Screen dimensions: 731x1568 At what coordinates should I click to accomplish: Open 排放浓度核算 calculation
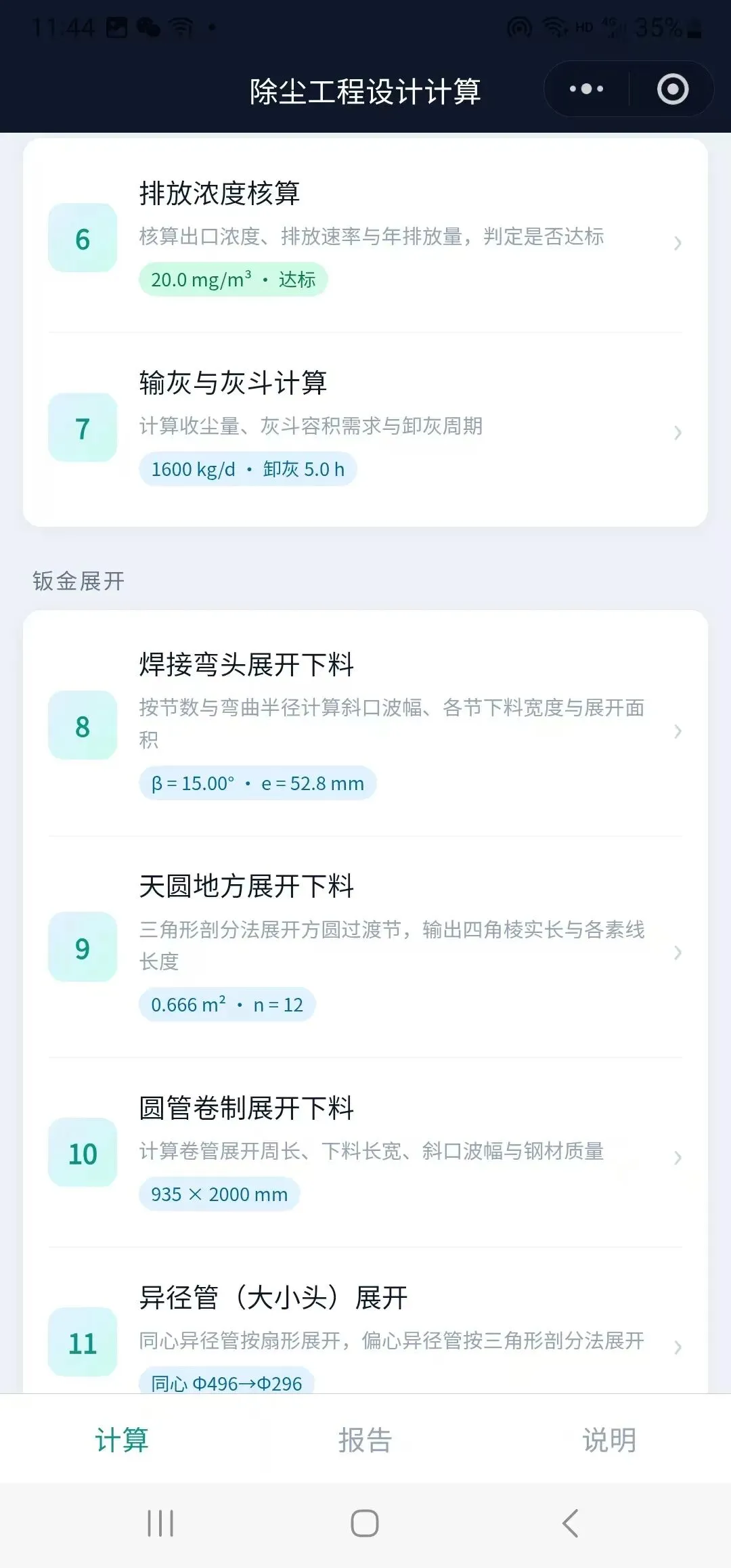point(365,236)
